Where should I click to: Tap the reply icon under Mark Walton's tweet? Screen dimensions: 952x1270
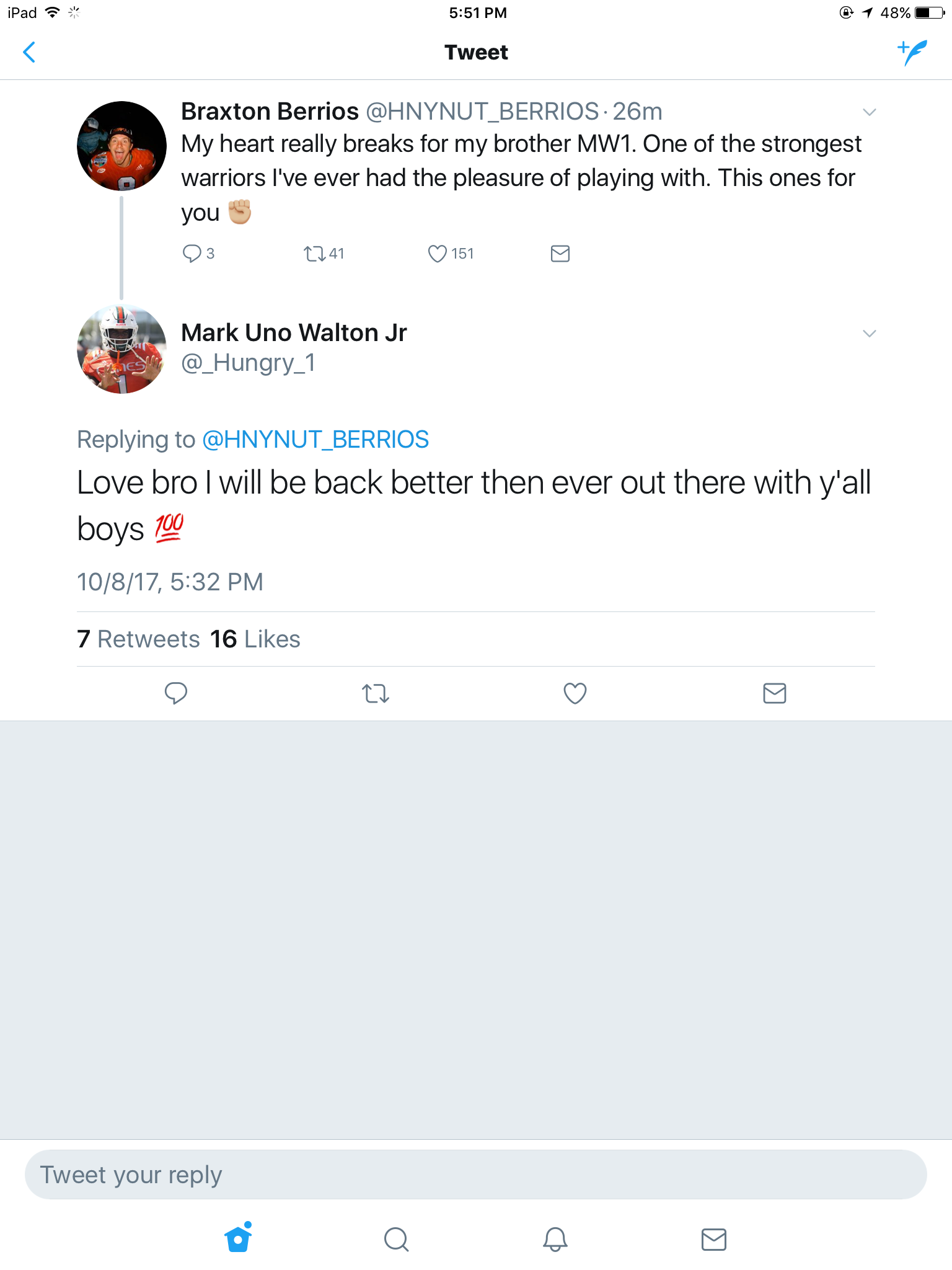pos(176,693)
